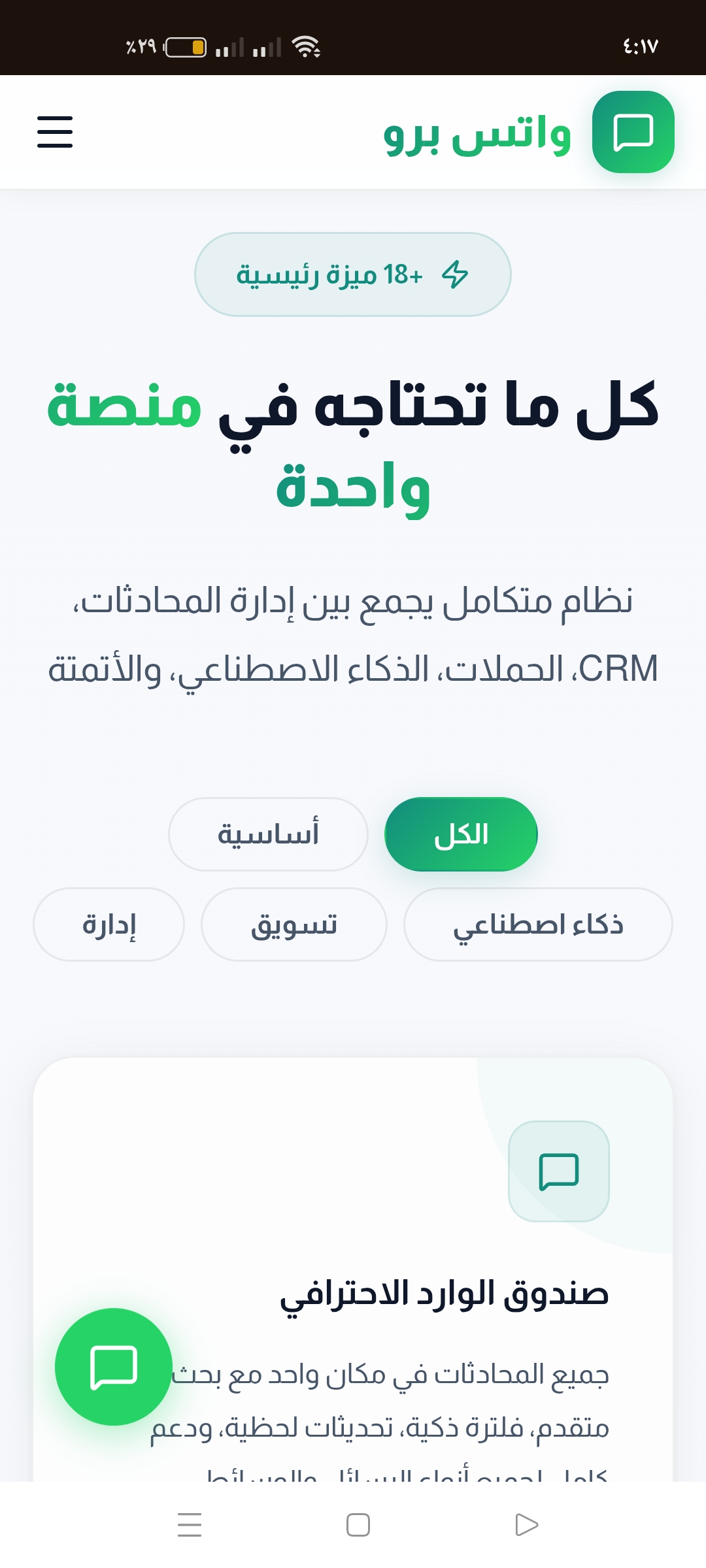Tap the battery indicator in the status bar
The width and height of the screenshot is (706, 1568).
(185, 46)
